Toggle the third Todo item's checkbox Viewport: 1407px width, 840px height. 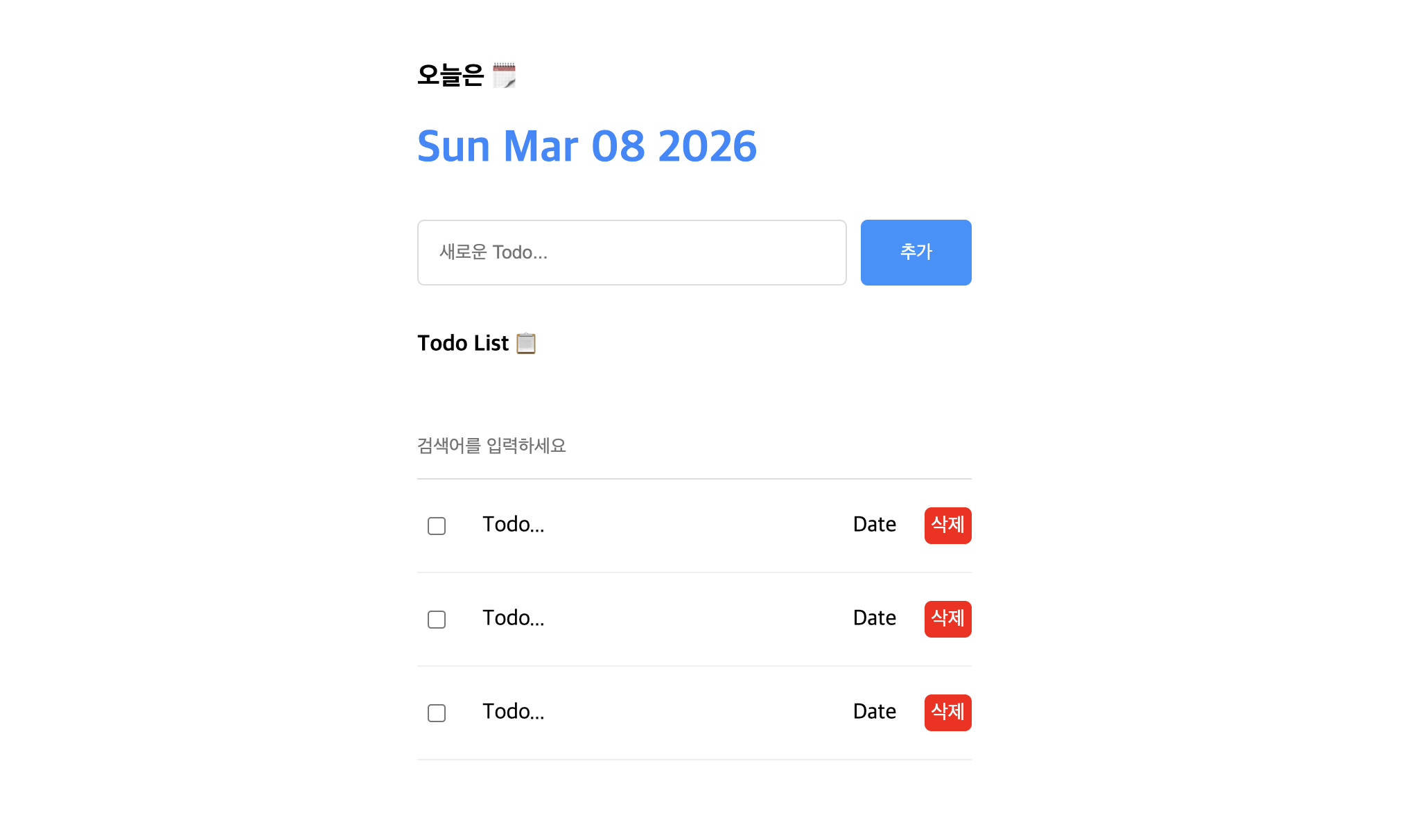[x=437, y=713]
